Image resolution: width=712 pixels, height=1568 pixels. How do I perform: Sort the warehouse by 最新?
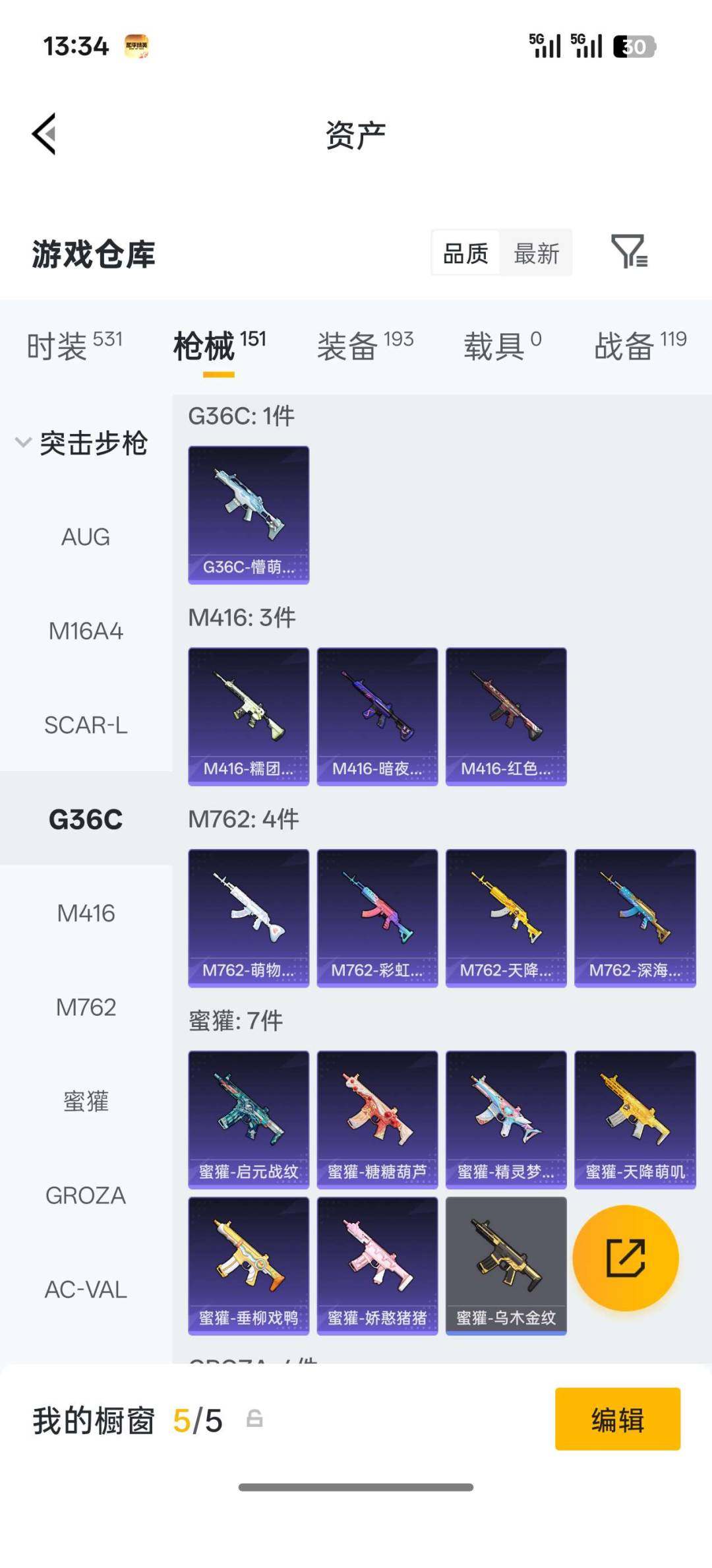point(536,253)
